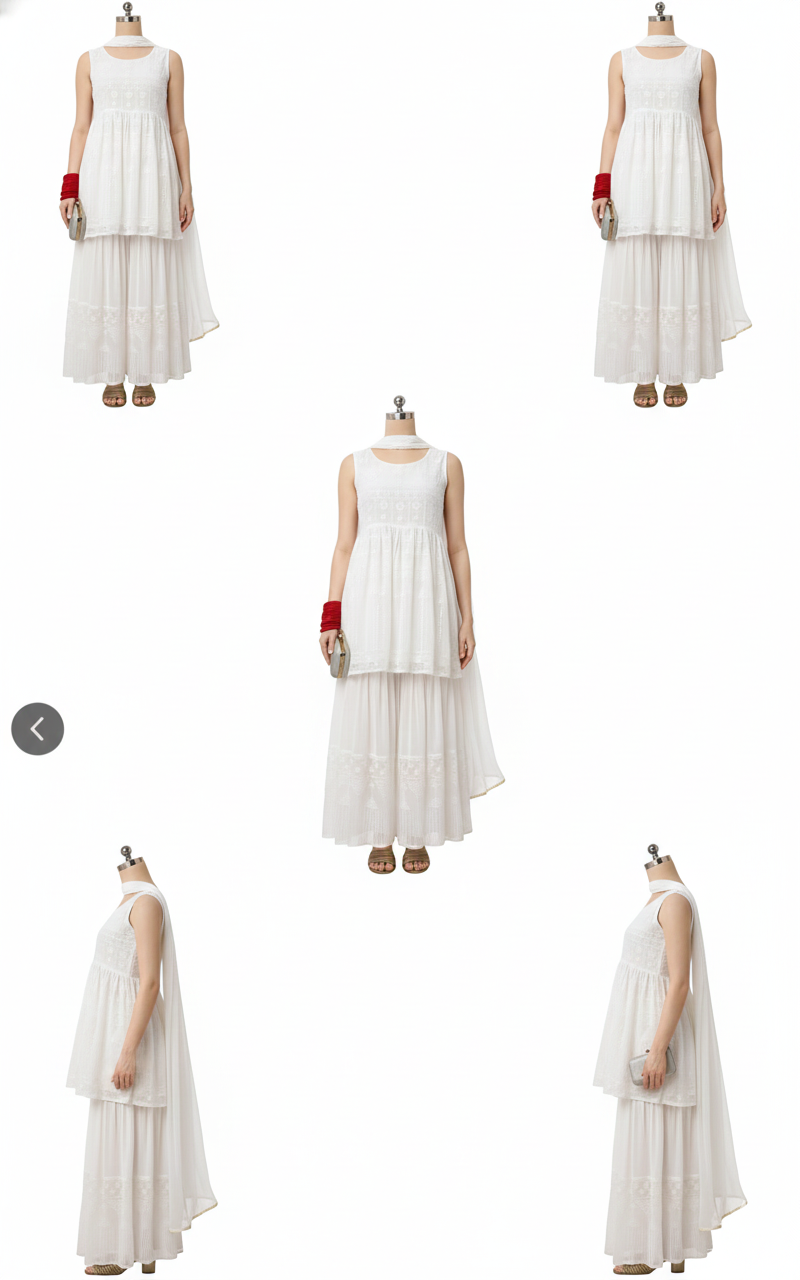This screenshot has height=1280, width=800.
Task: Select the sandals shown in the center photo
Action: [398, 858]
